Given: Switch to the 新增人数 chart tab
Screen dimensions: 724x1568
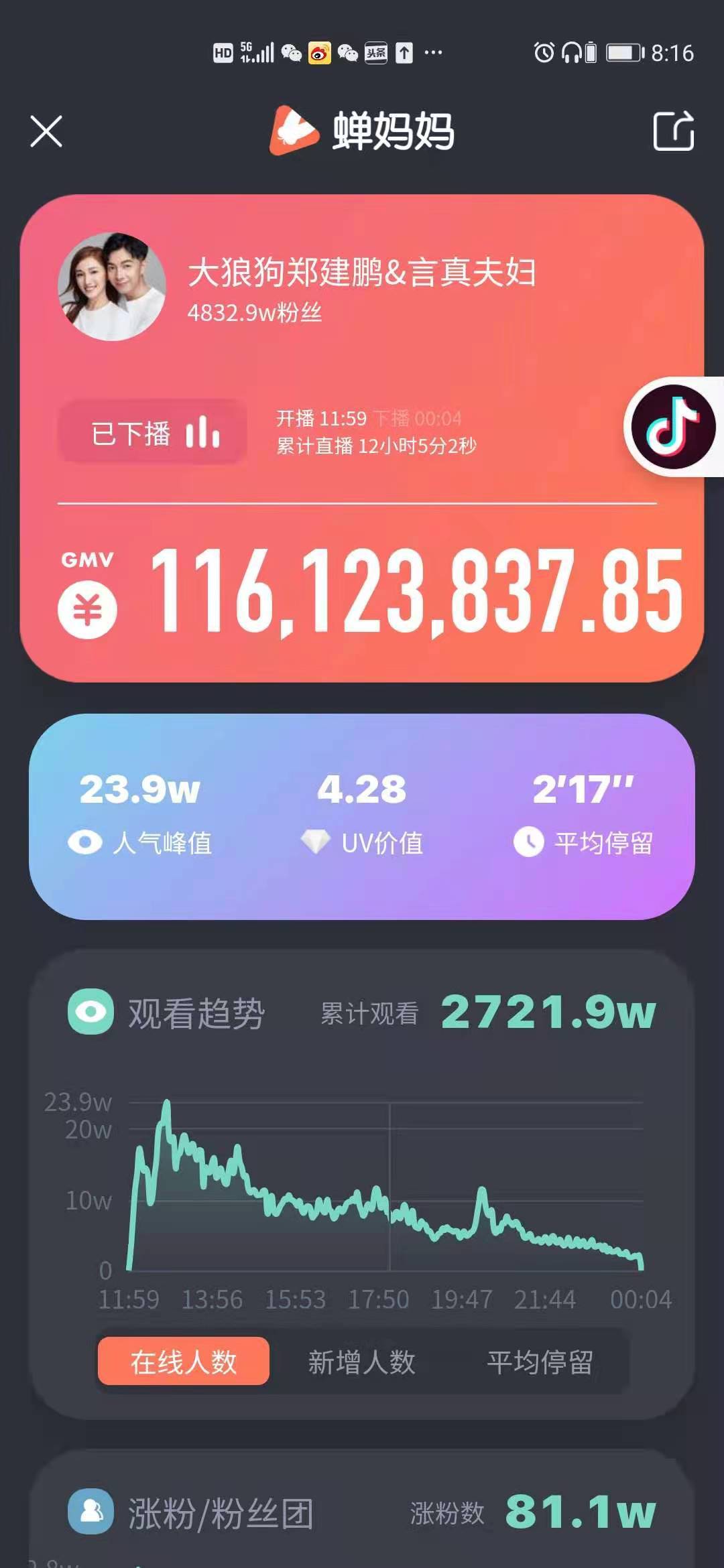Looking at the screenshot, I should (361, 1362).
